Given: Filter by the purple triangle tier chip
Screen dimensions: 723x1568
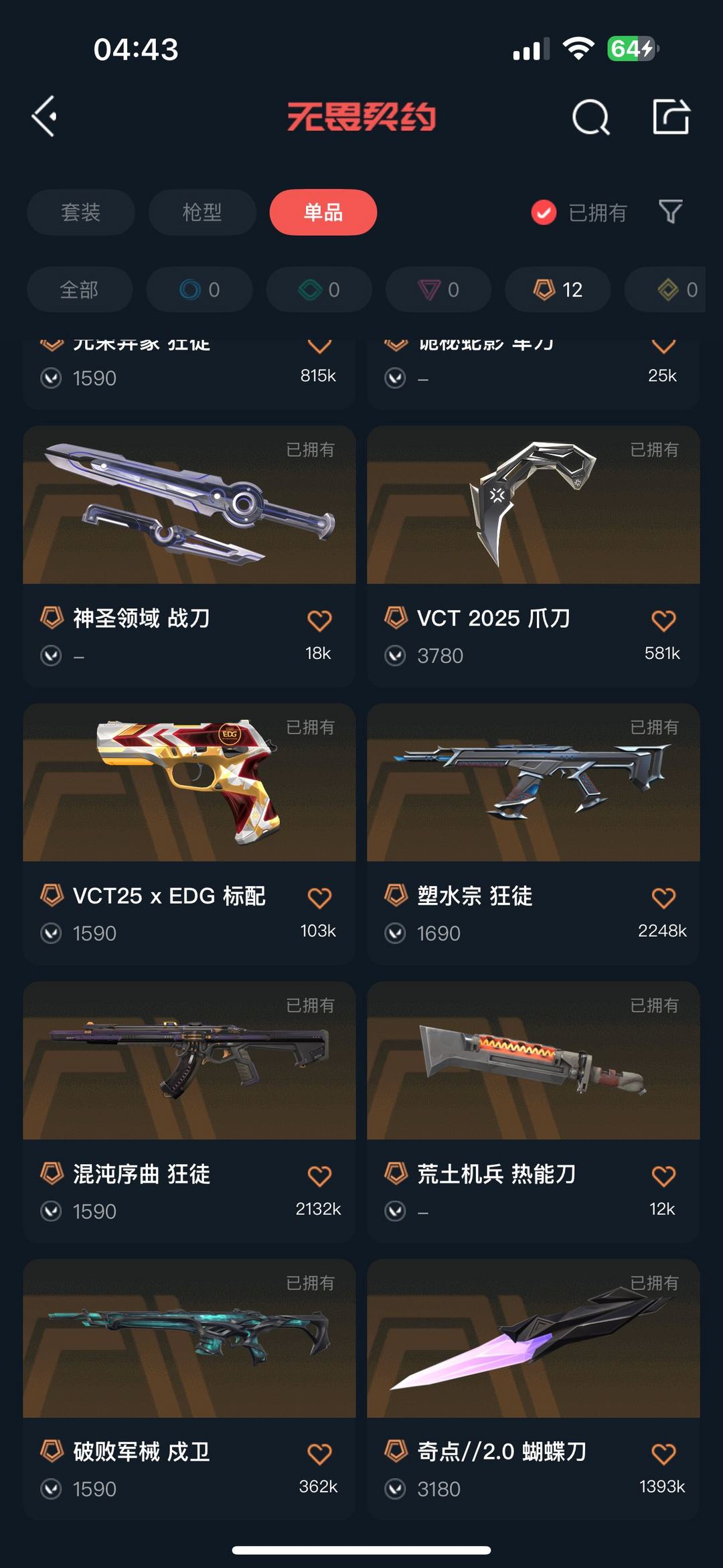Looking at the screenshot, I should (x=438, y=289).
